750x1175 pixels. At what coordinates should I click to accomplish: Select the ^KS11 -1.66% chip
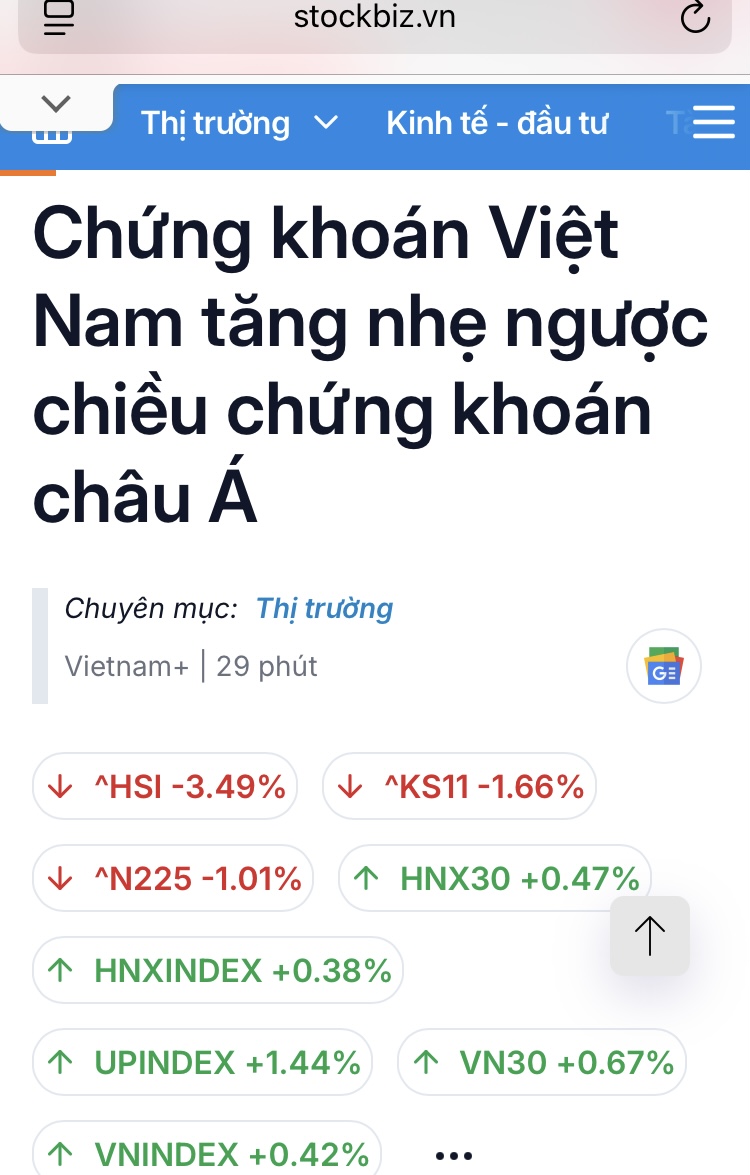click(x=460, y=787)
